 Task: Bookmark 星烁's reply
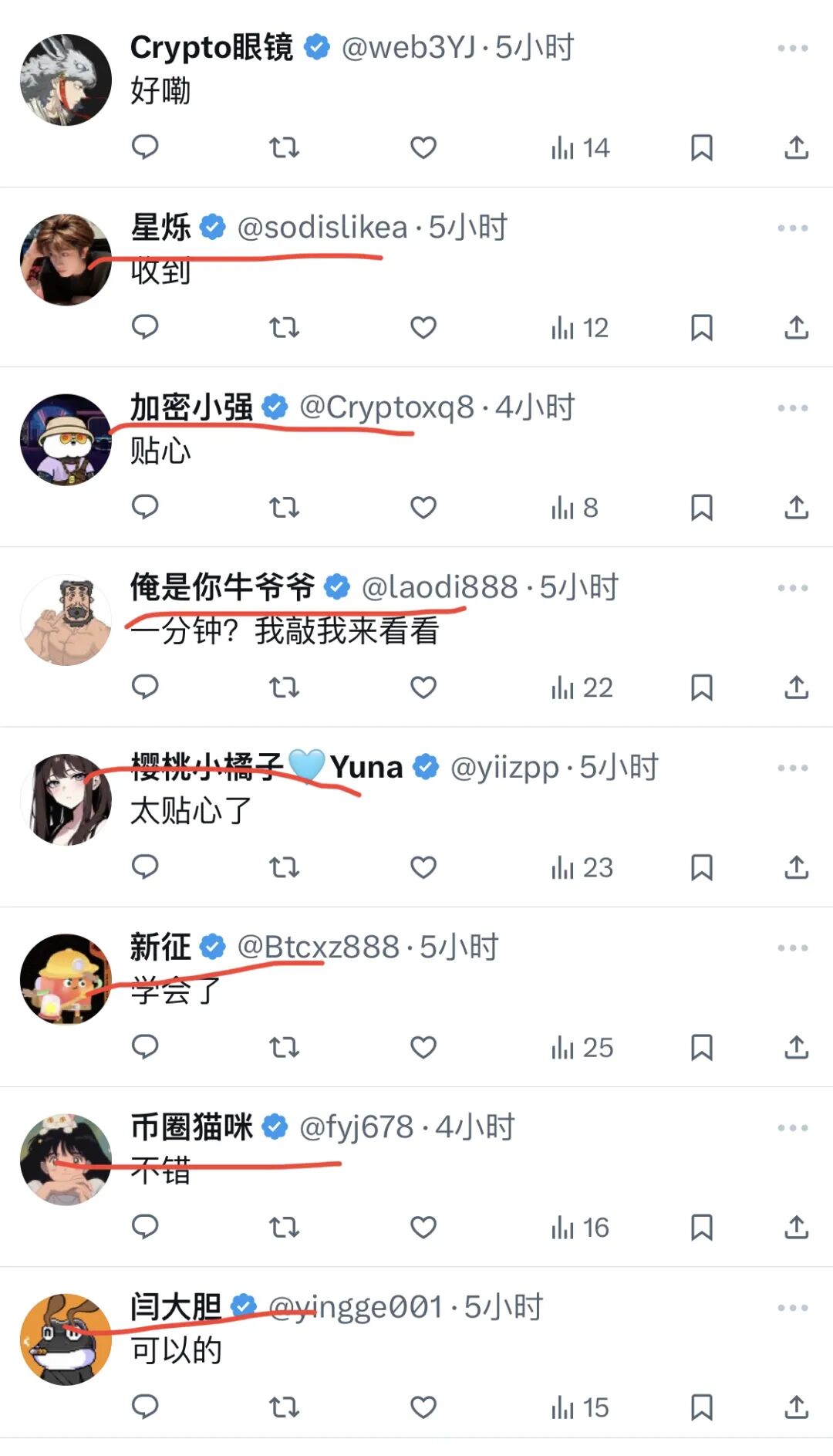701,327
